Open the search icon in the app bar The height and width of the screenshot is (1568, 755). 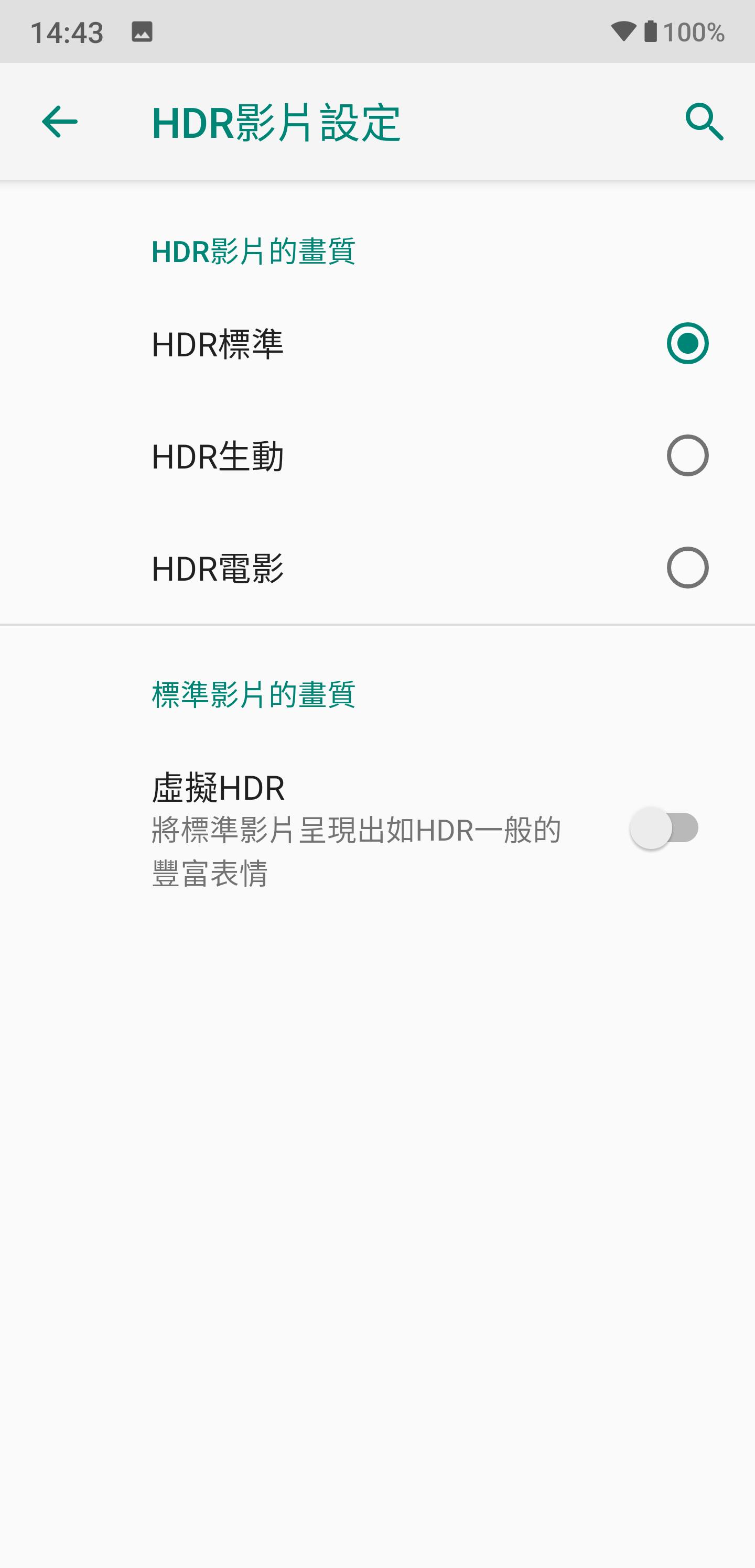point(705,122)
